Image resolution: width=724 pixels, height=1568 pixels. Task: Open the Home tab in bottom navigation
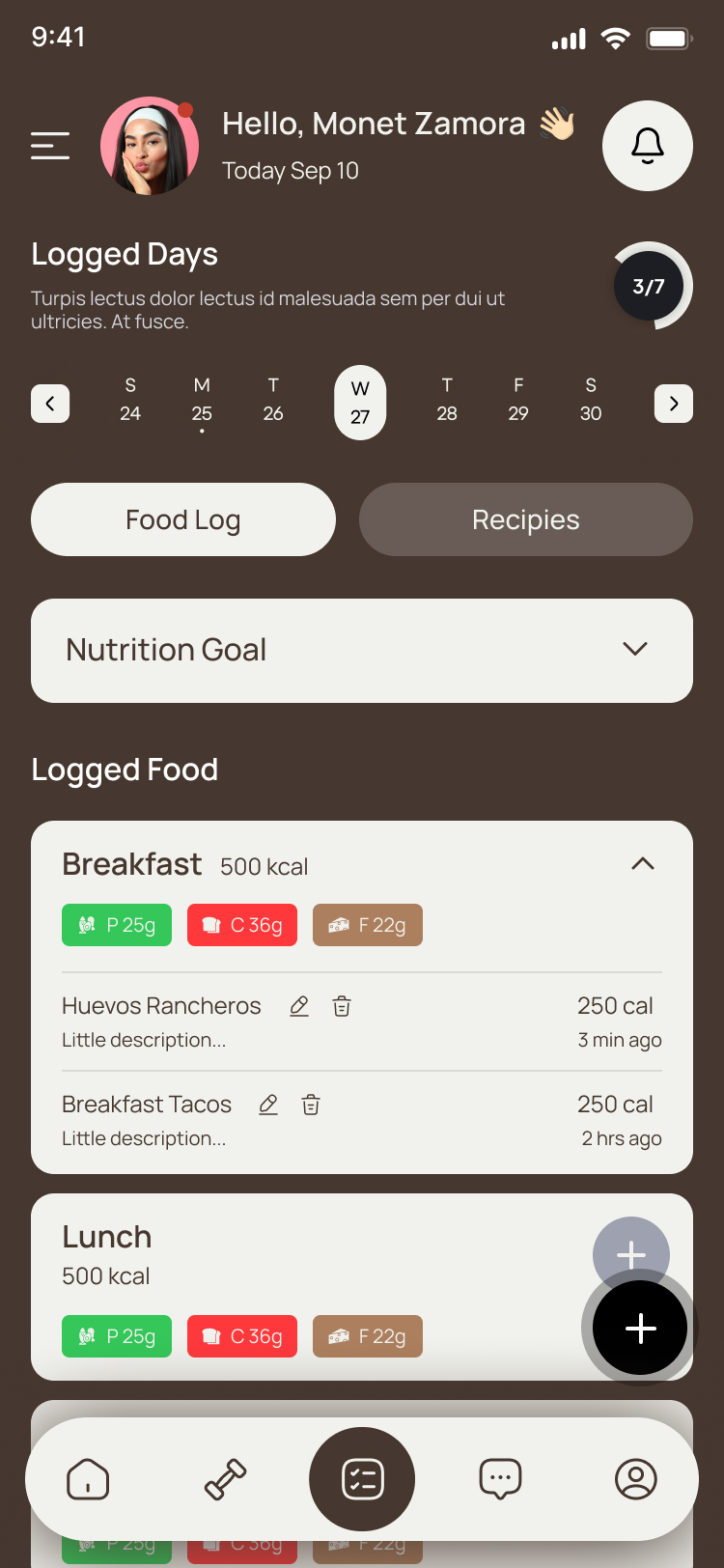[x=88, y=1478]
